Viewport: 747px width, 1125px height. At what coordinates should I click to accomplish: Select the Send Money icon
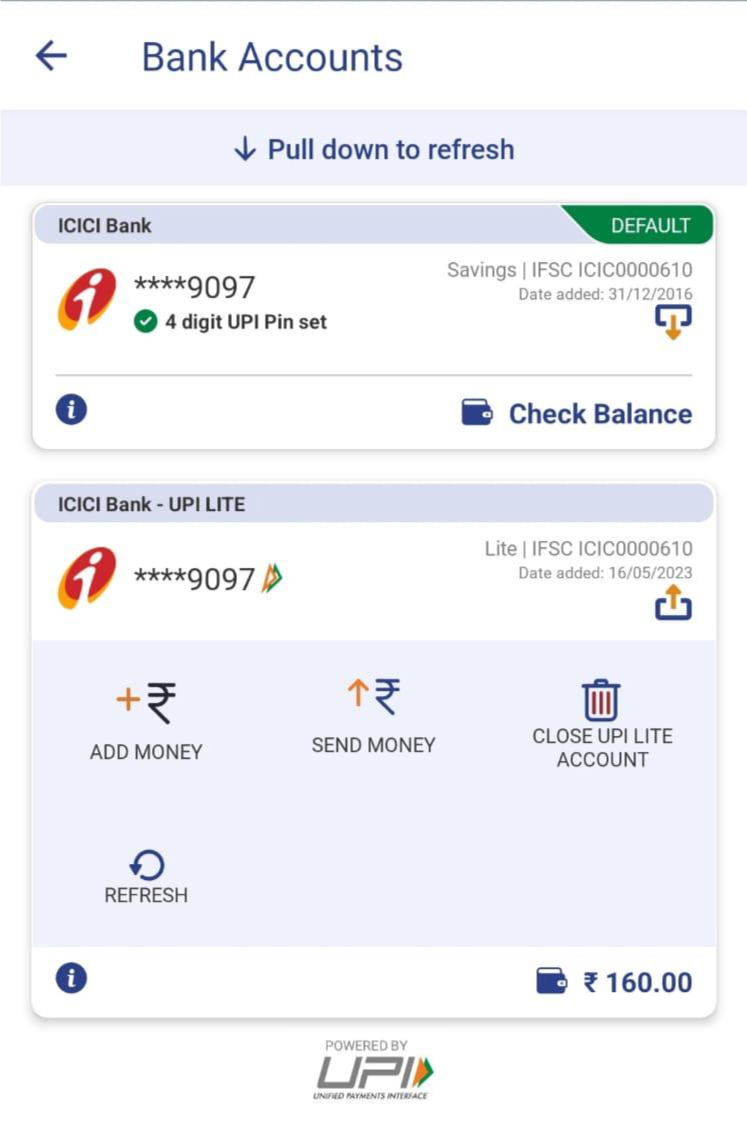click(x=373, y=699)
